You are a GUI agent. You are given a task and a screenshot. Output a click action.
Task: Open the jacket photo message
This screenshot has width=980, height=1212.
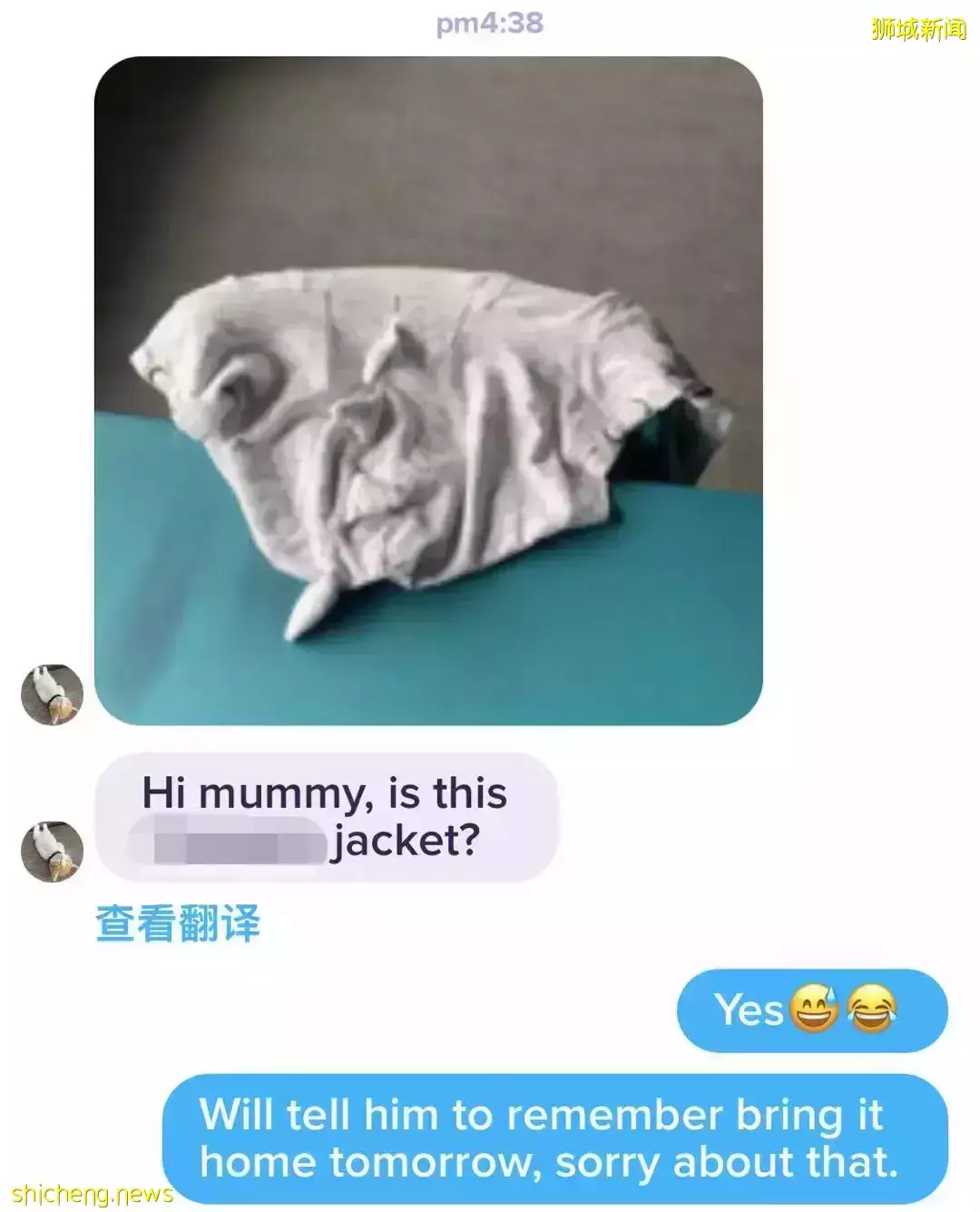pyautogui.click(x=428, y=390)
